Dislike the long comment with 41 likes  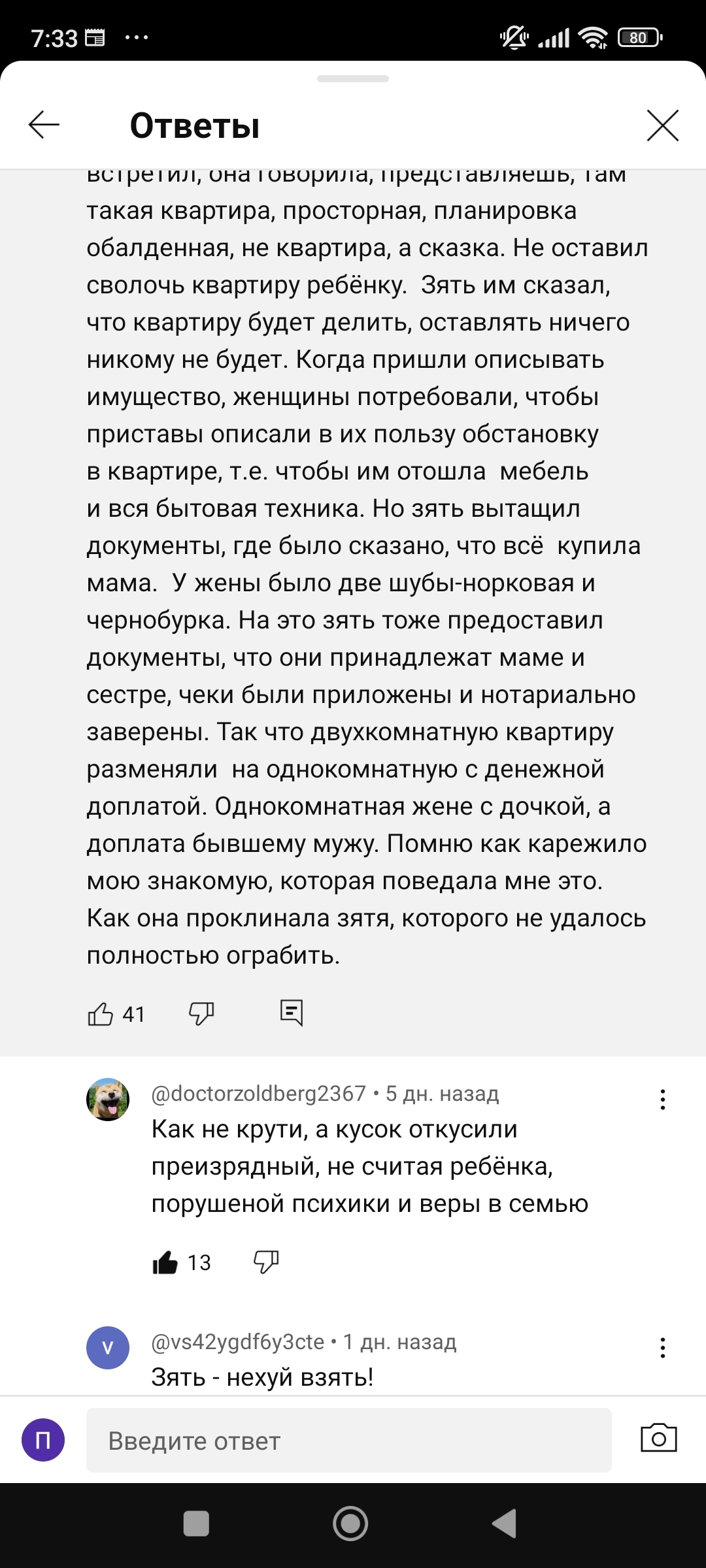click(x=201, y=1014)
